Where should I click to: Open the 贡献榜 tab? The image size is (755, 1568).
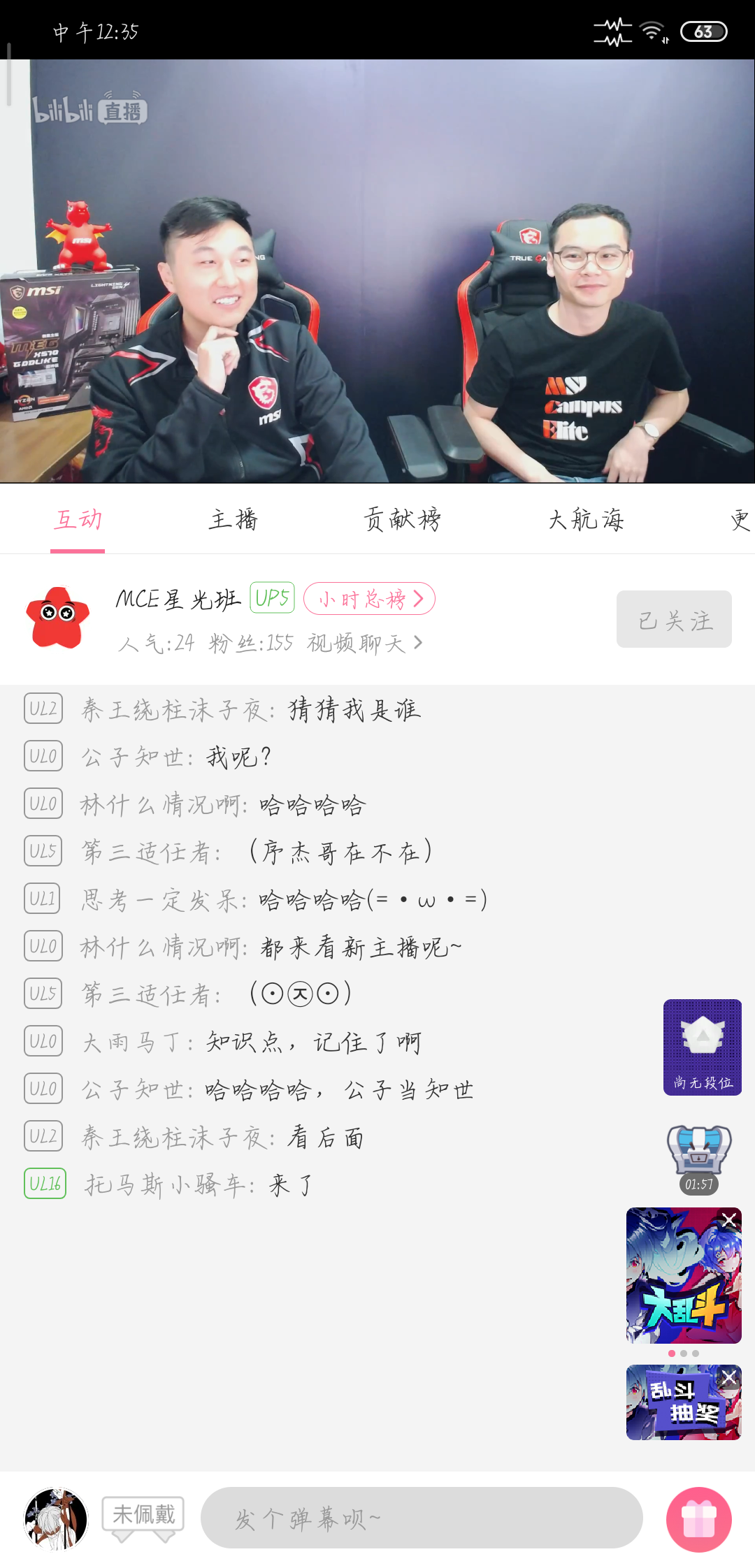click(402, 520)
